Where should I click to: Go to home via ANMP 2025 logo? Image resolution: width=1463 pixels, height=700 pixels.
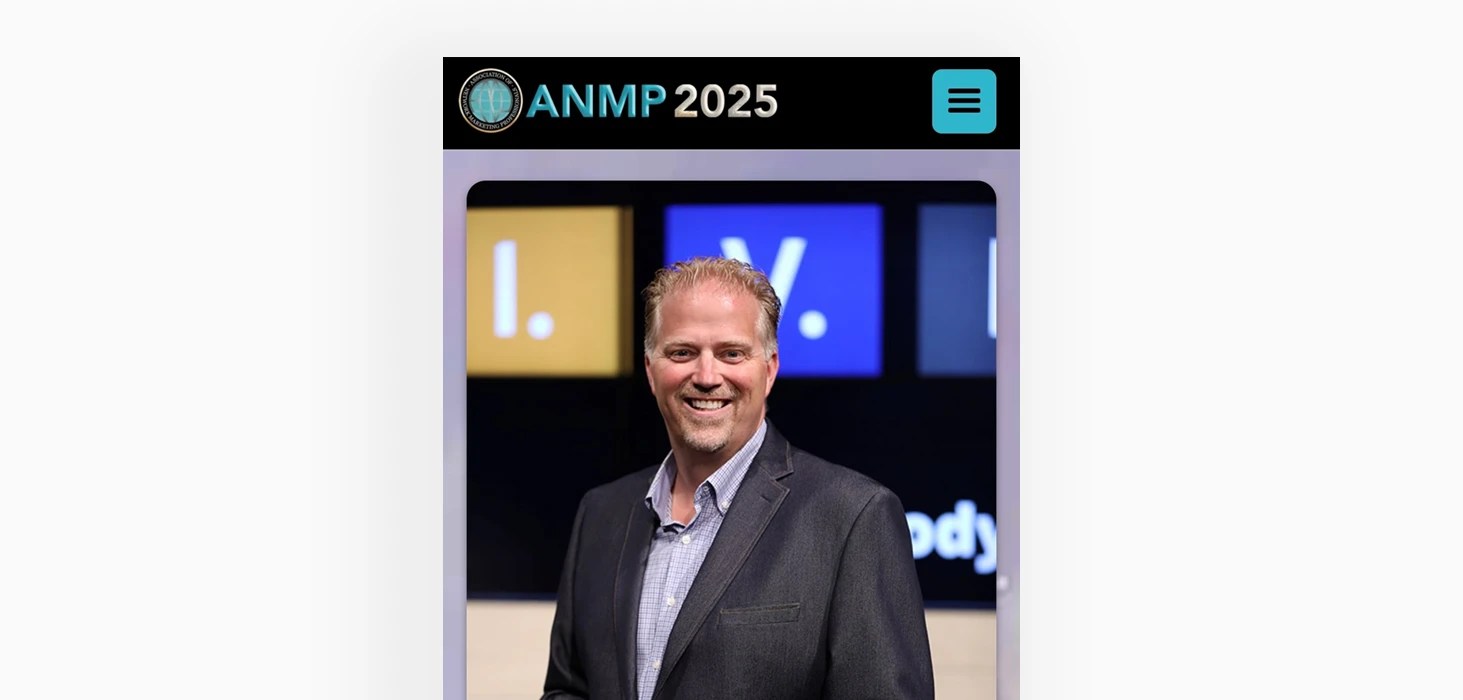(x=618, y=101)
